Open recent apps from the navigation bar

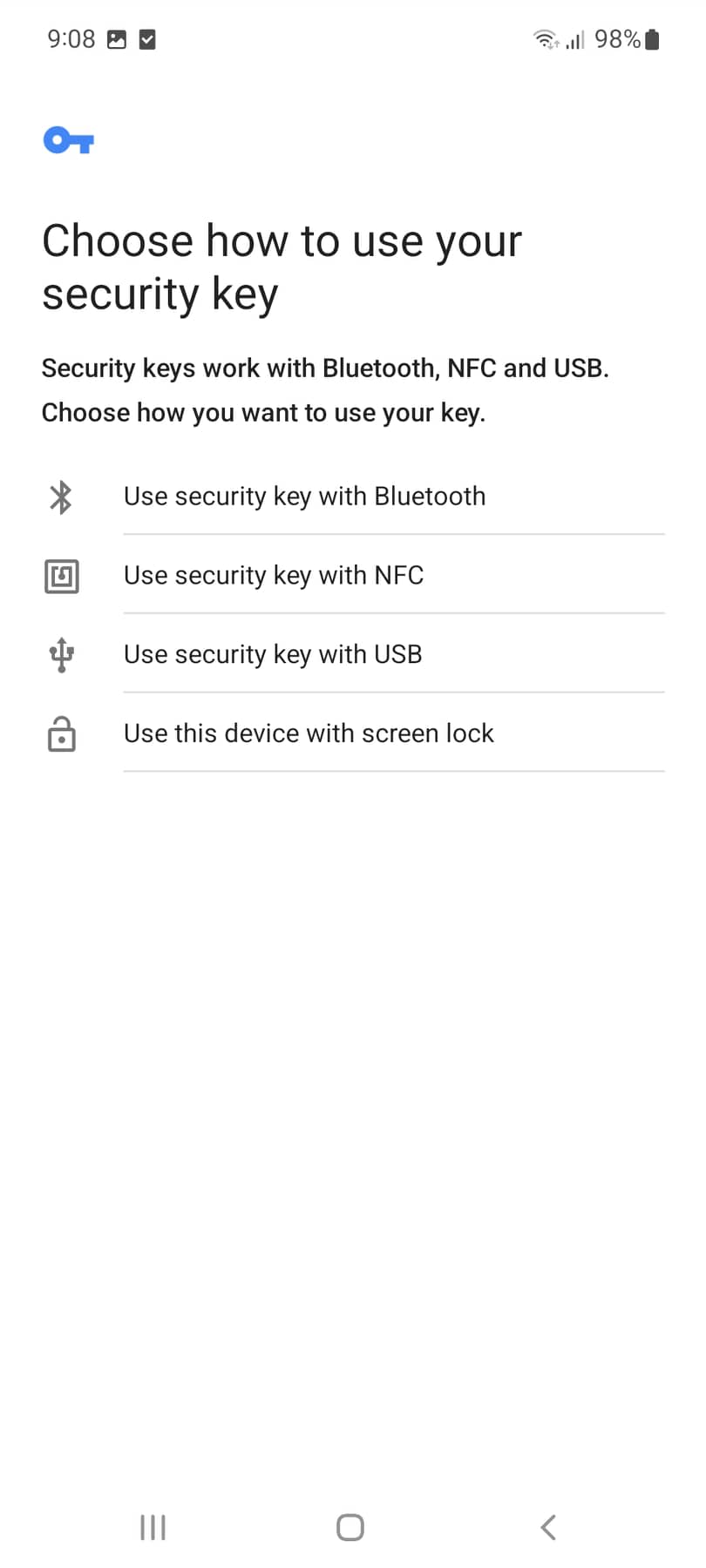tap(153, 1527)
